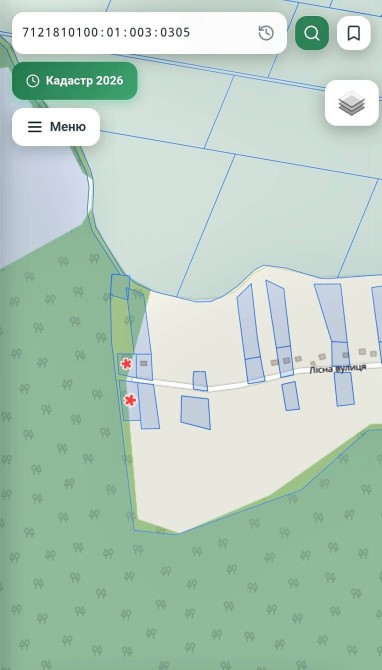Open the search history clock icon
This screenshot has width=382, height=670.
click(266, 33)
